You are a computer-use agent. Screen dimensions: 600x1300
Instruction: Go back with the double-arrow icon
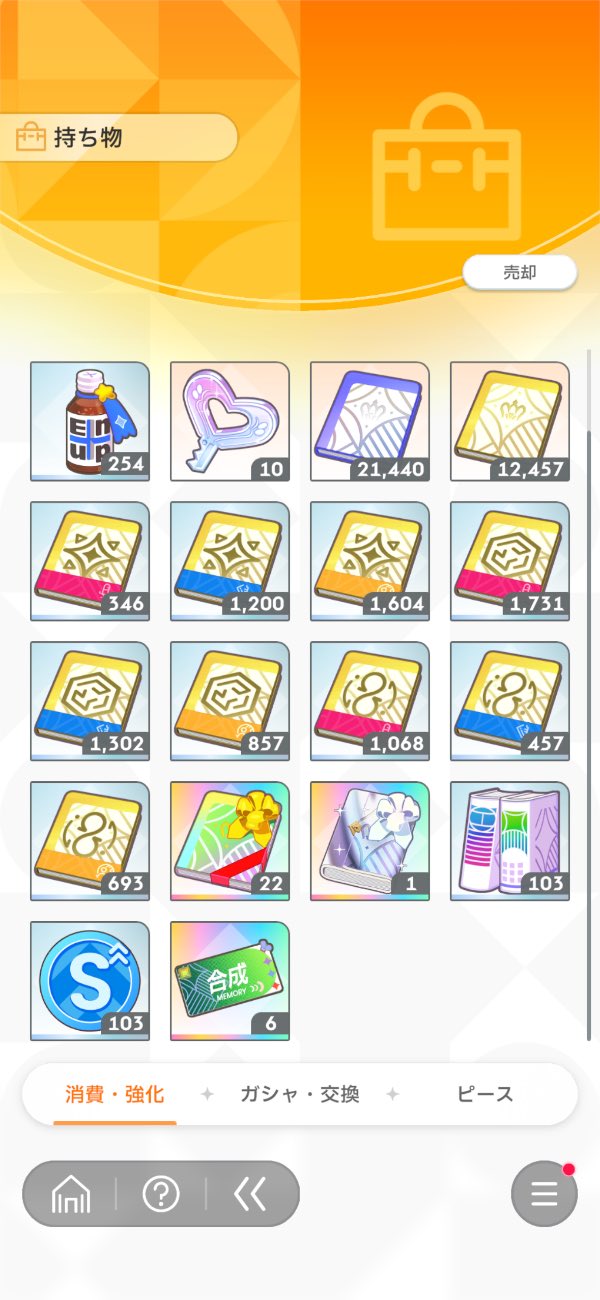(x=250, y=1194)
